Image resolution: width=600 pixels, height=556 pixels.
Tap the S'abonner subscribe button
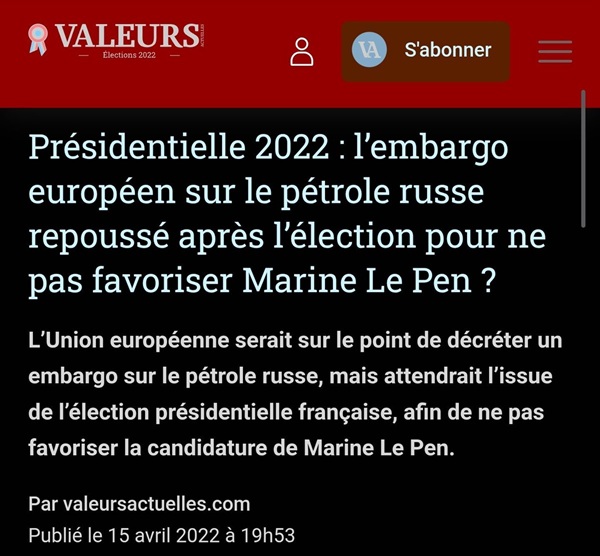425,49
